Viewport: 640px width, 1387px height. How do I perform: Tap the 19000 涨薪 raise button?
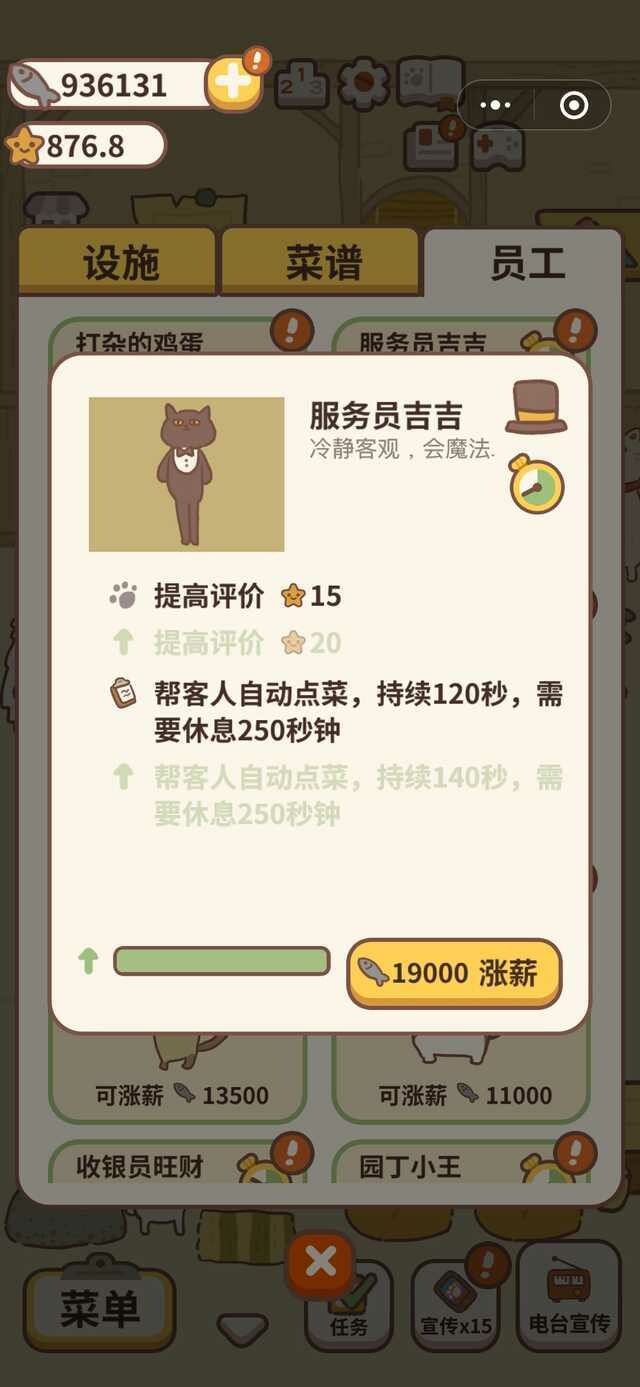(x=454, y=973)
